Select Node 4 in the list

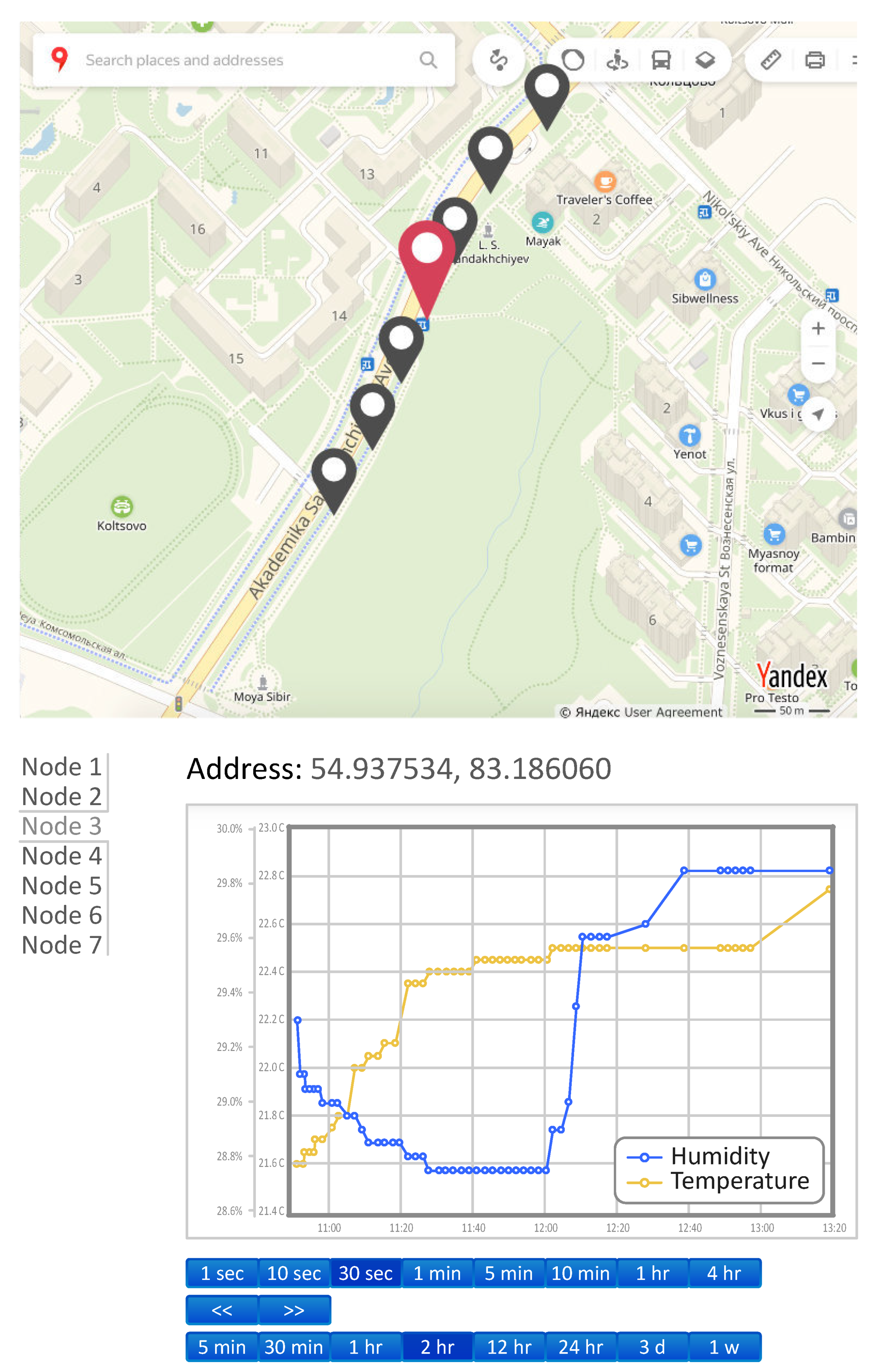click(x=61, y=856)
